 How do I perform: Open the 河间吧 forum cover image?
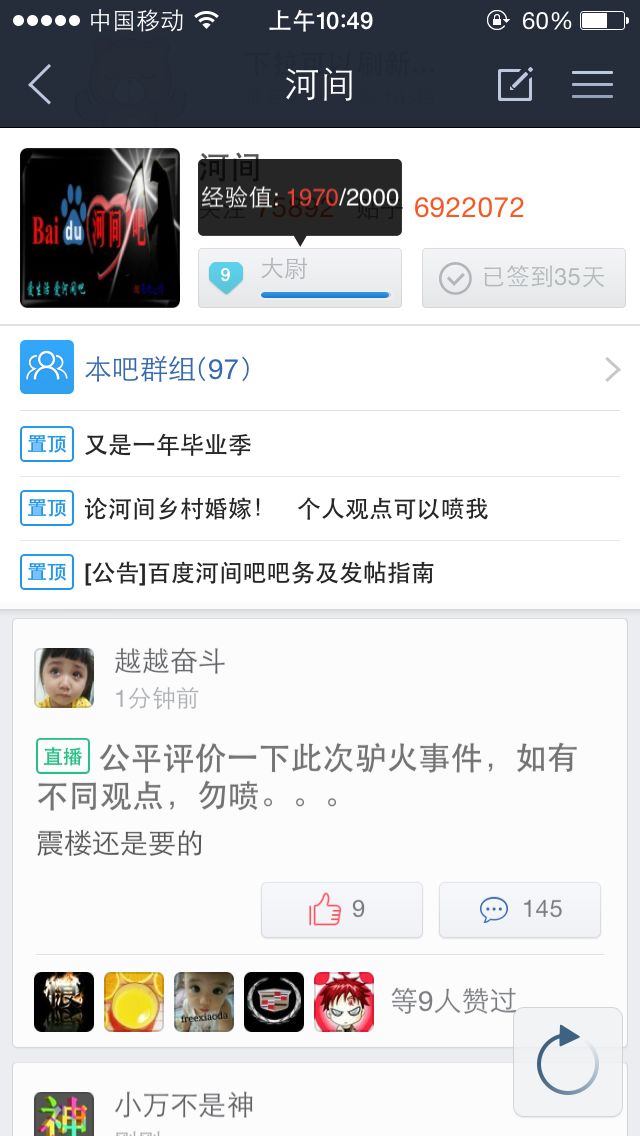100,228
